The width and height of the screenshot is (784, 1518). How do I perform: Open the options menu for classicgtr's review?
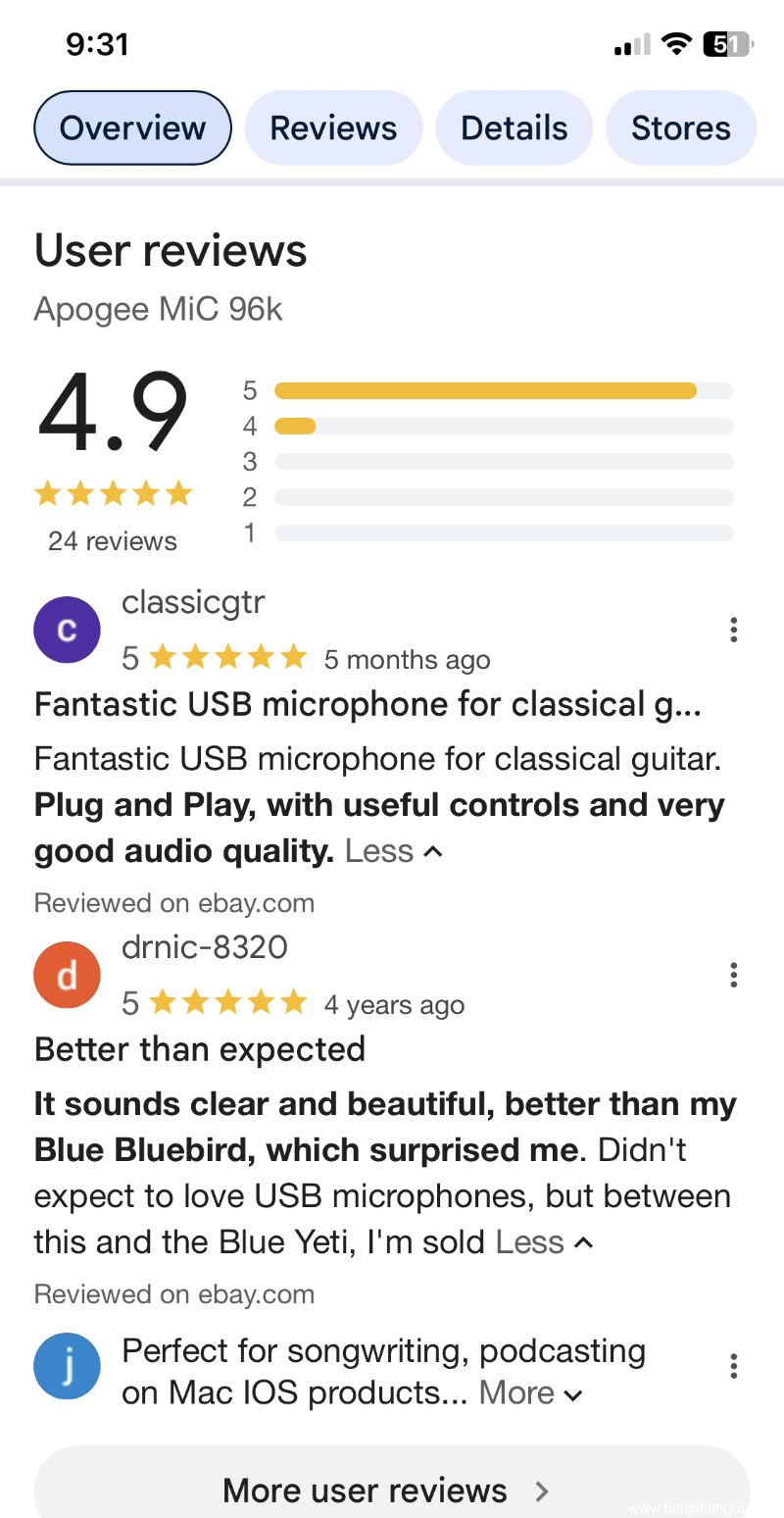[733, 630]
